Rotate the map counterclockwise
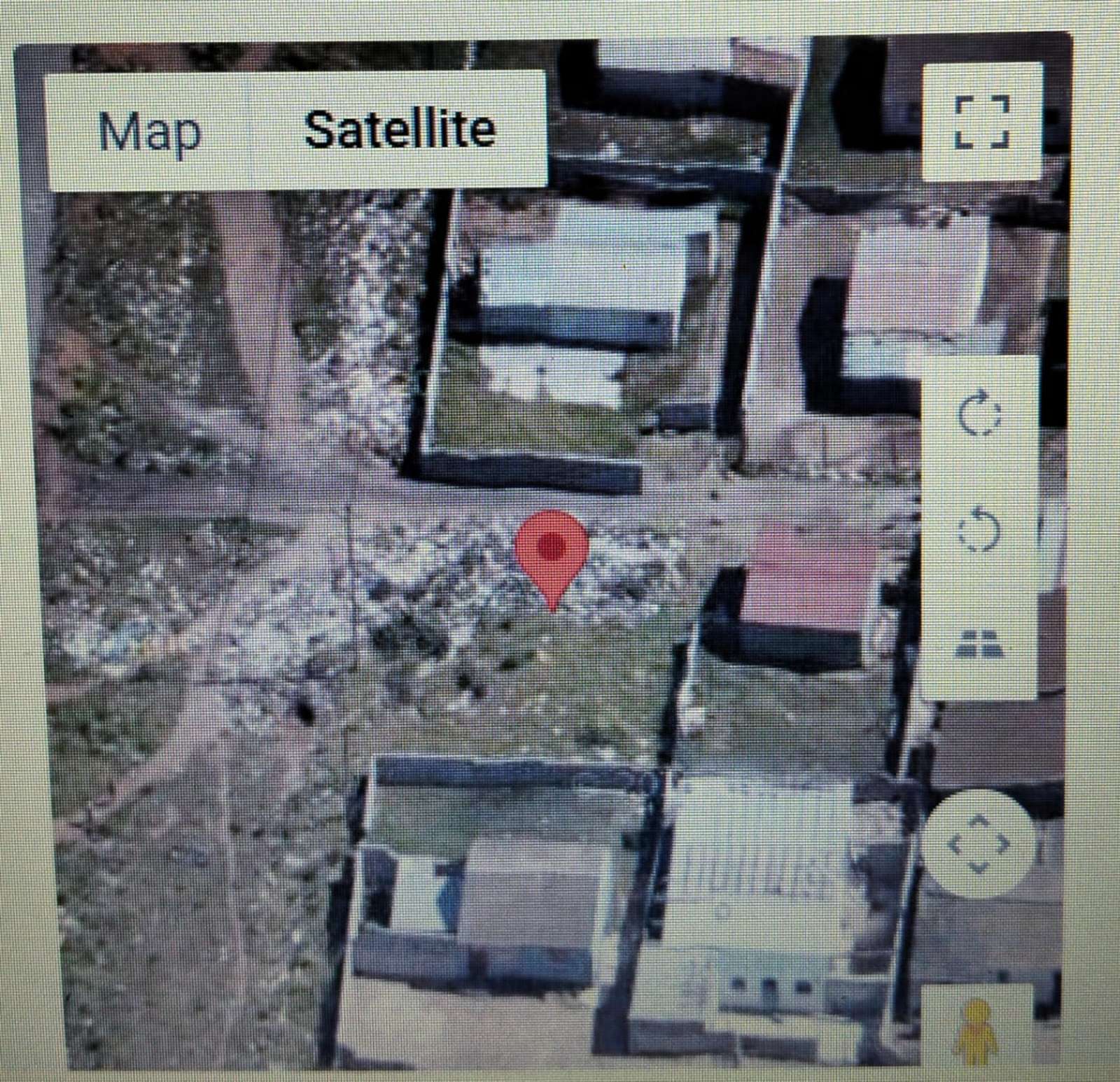Image resolution: width=1120 pixels, height=1082 pixels. 979,530
